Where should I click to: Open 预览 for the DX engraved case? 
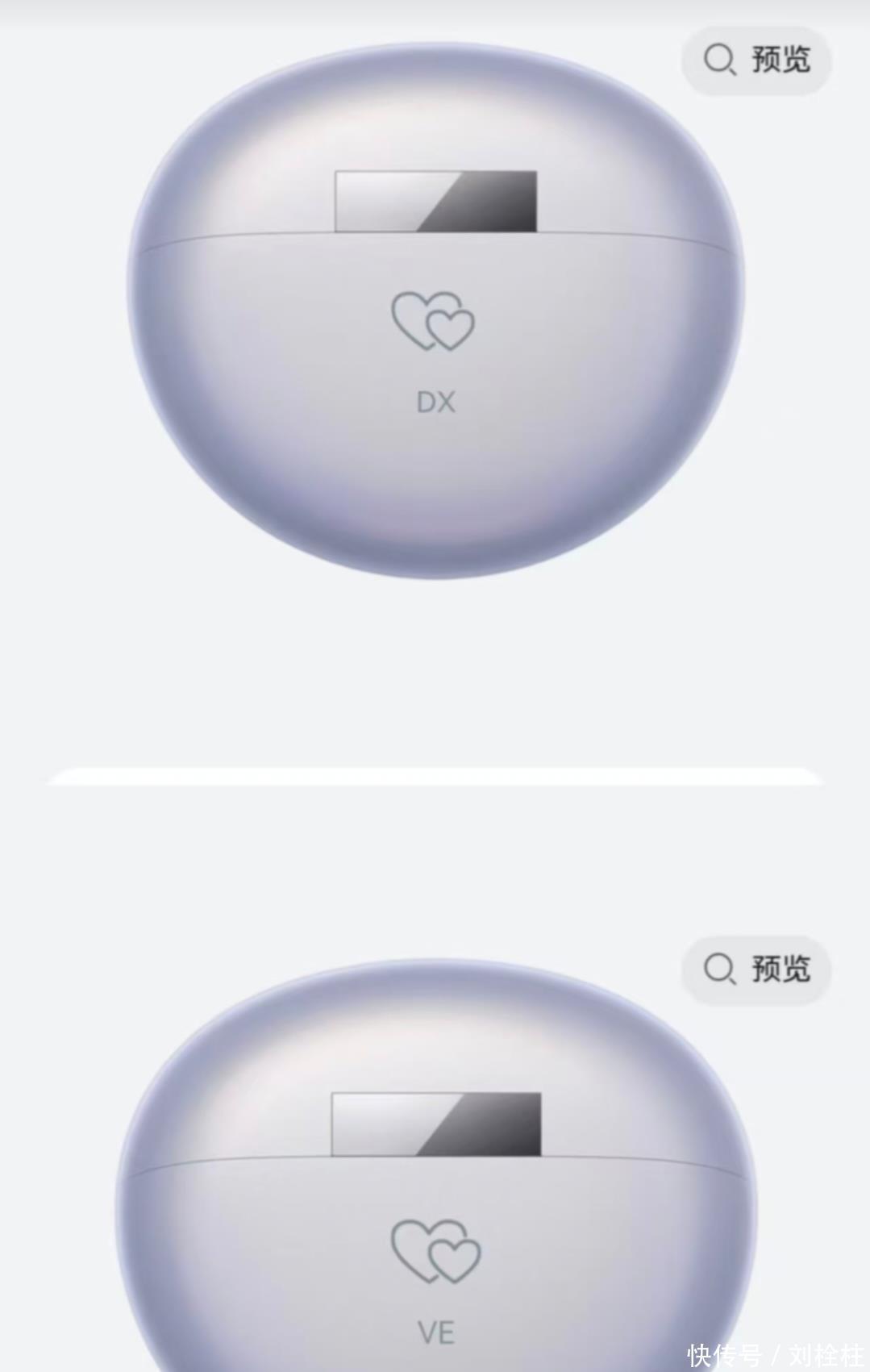click(756, 60)
